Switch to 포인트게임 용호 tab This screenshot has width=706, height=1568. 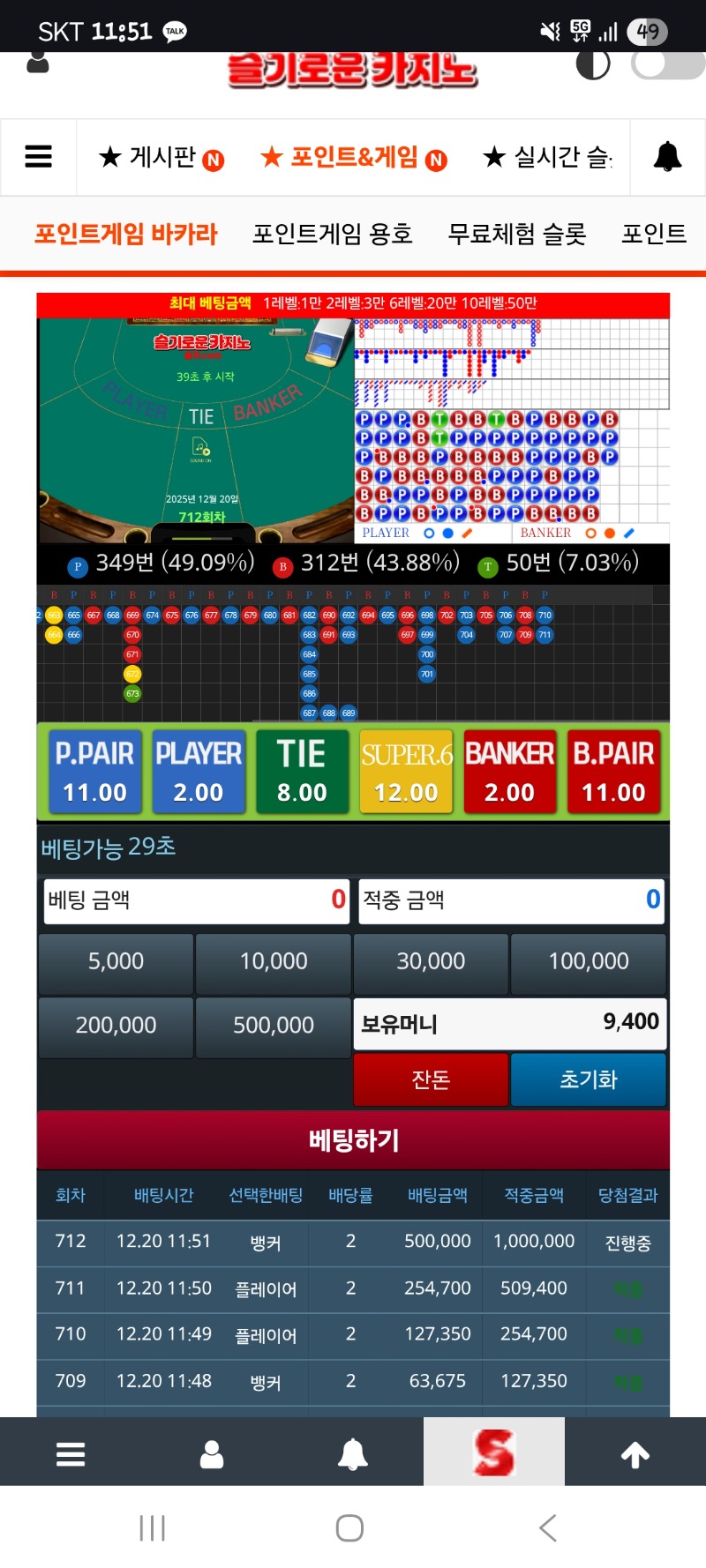click(x=332, y=234)
